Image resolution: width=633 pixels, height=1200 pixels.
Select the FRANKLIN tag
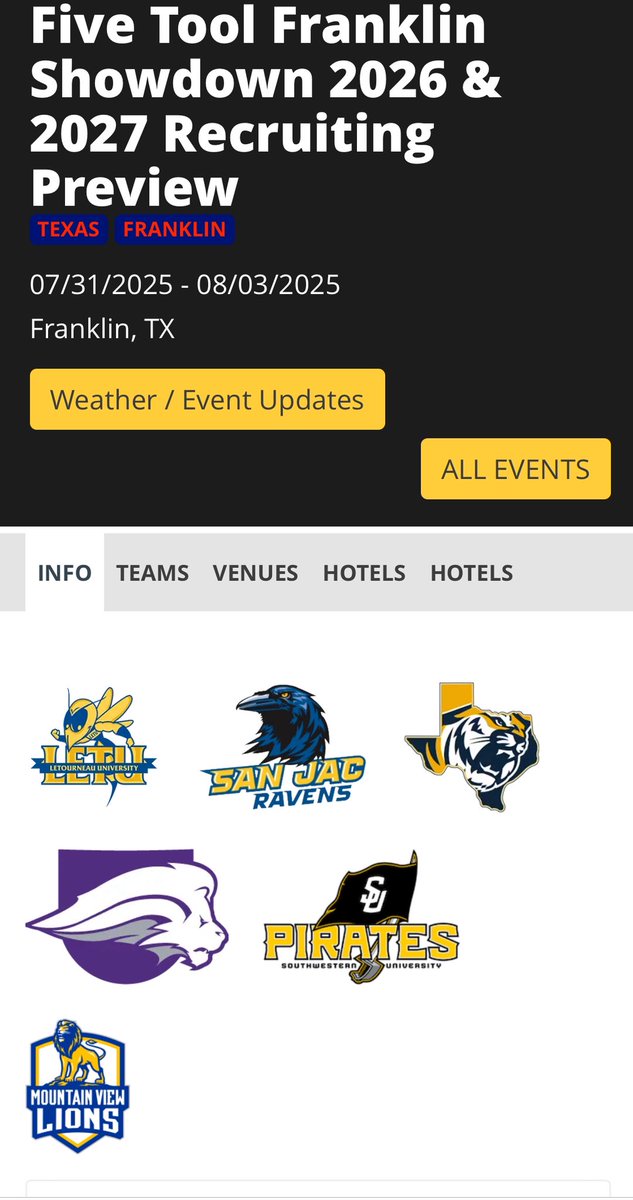175,229
